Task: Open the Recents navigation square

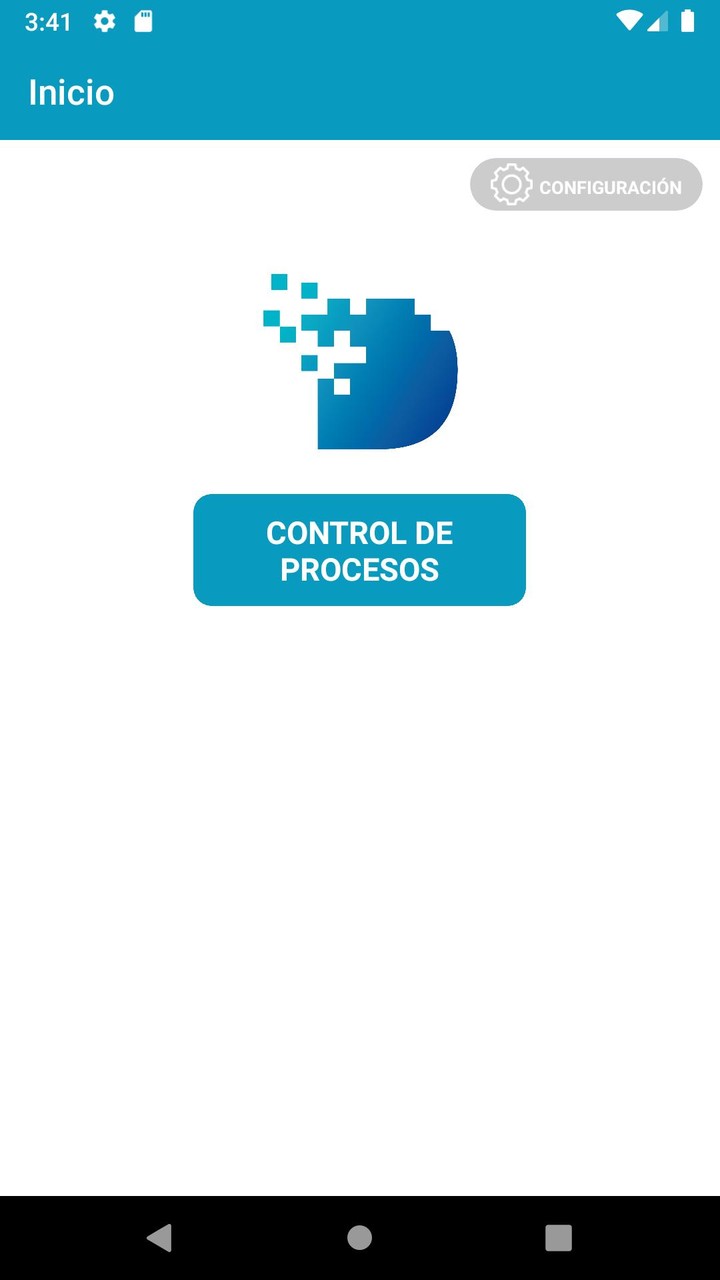Action: [x=558, y=1237]
